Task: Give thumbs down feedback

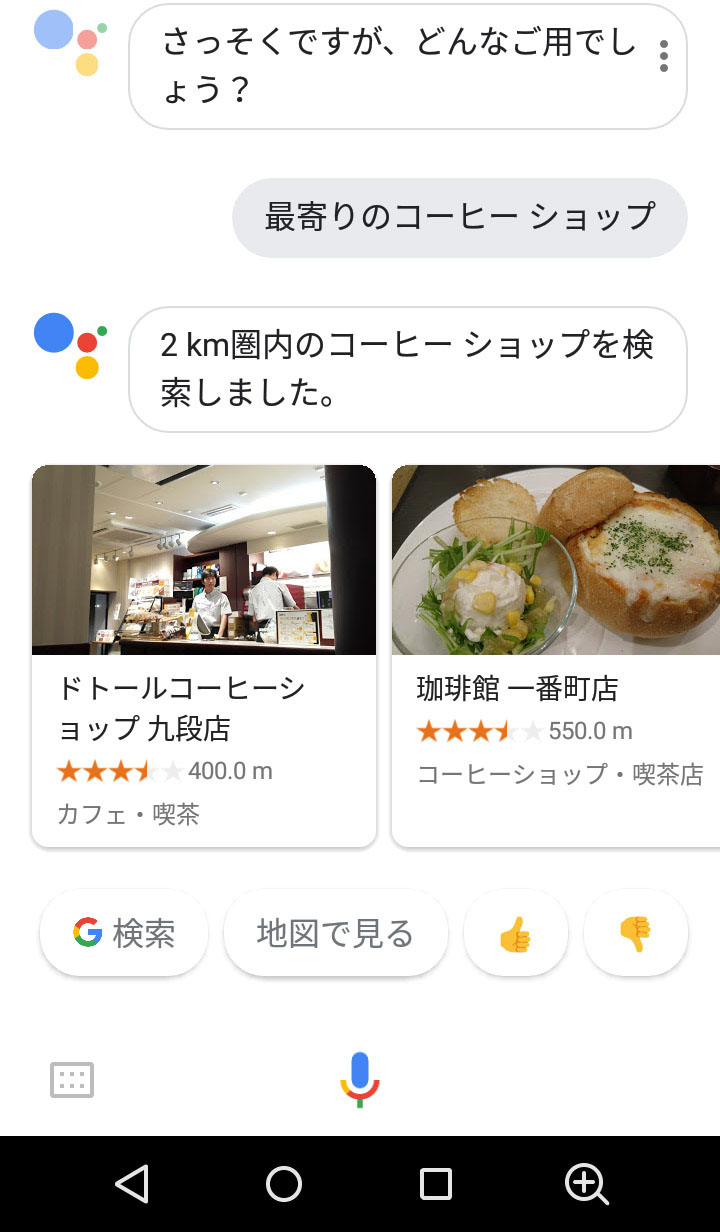Action: pos(635,933)
